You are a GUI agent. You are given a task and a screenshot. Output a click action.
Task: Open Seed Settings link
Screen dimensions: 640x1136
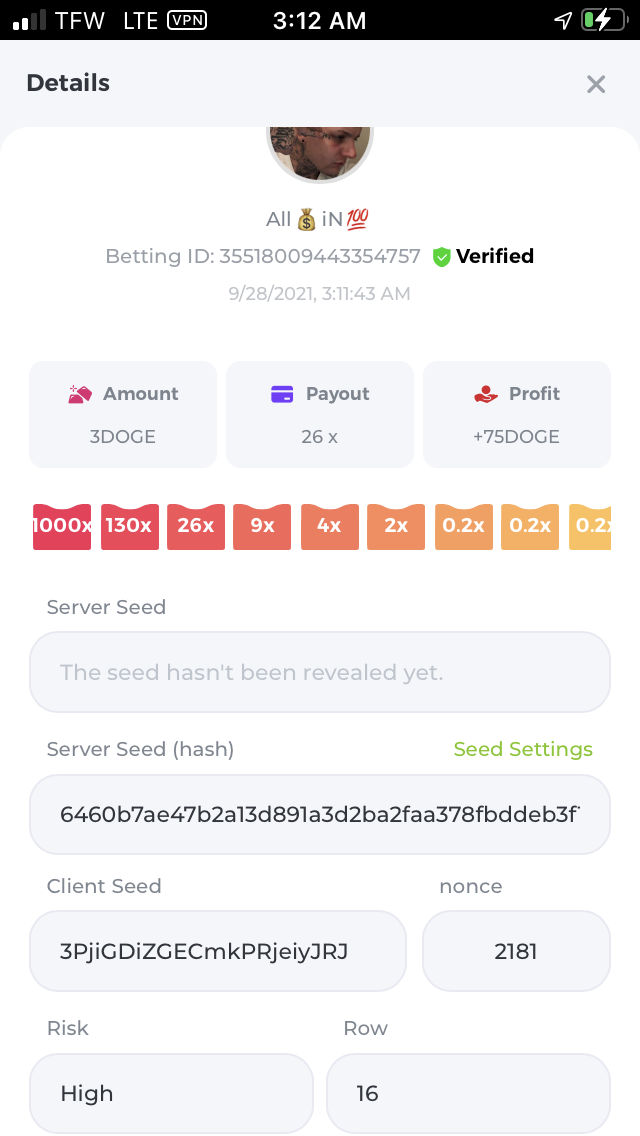pyautogui.click(x=523, y=749)
